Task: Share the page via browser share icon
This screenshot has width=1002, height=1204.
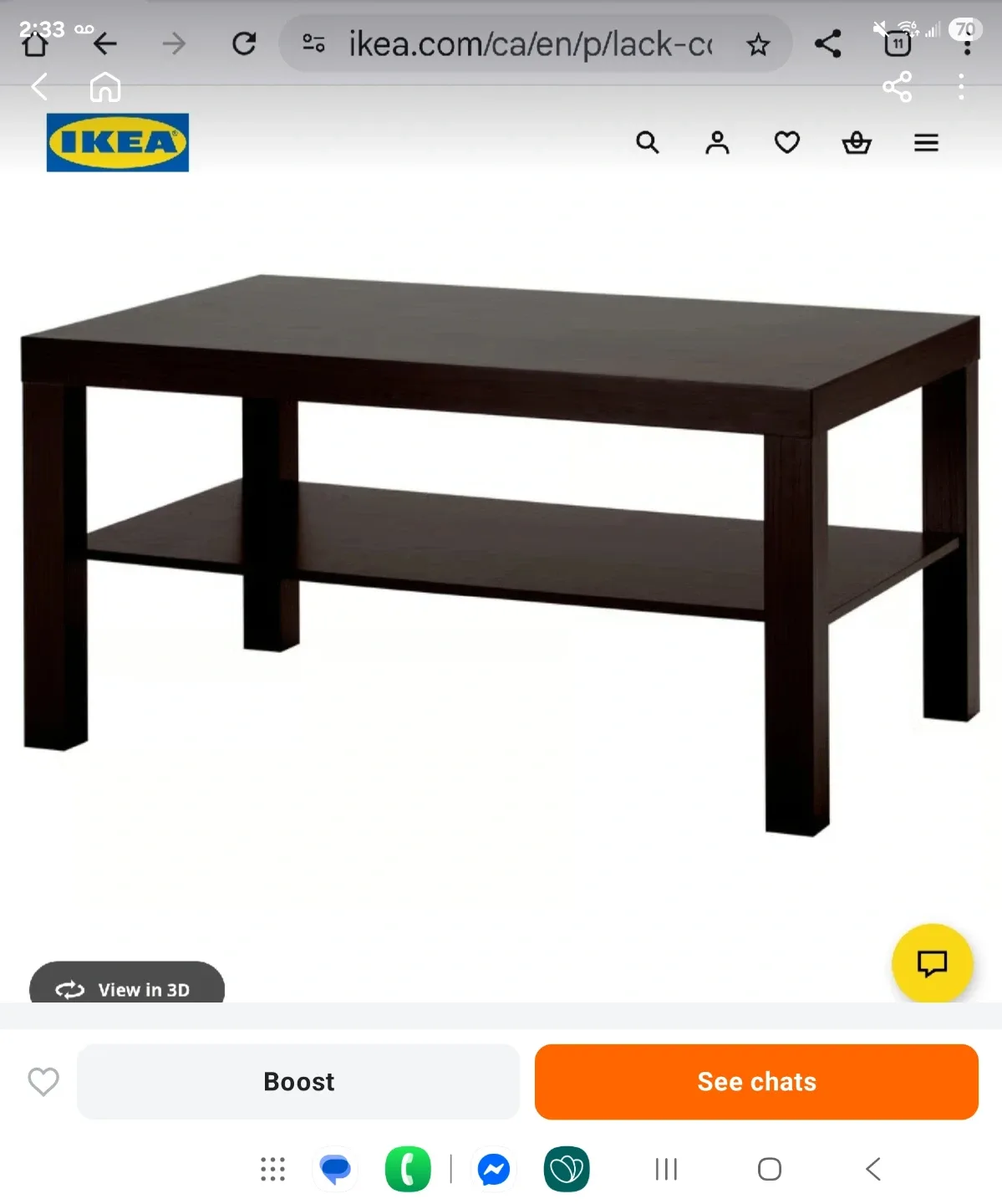Action: coord(829,44)
